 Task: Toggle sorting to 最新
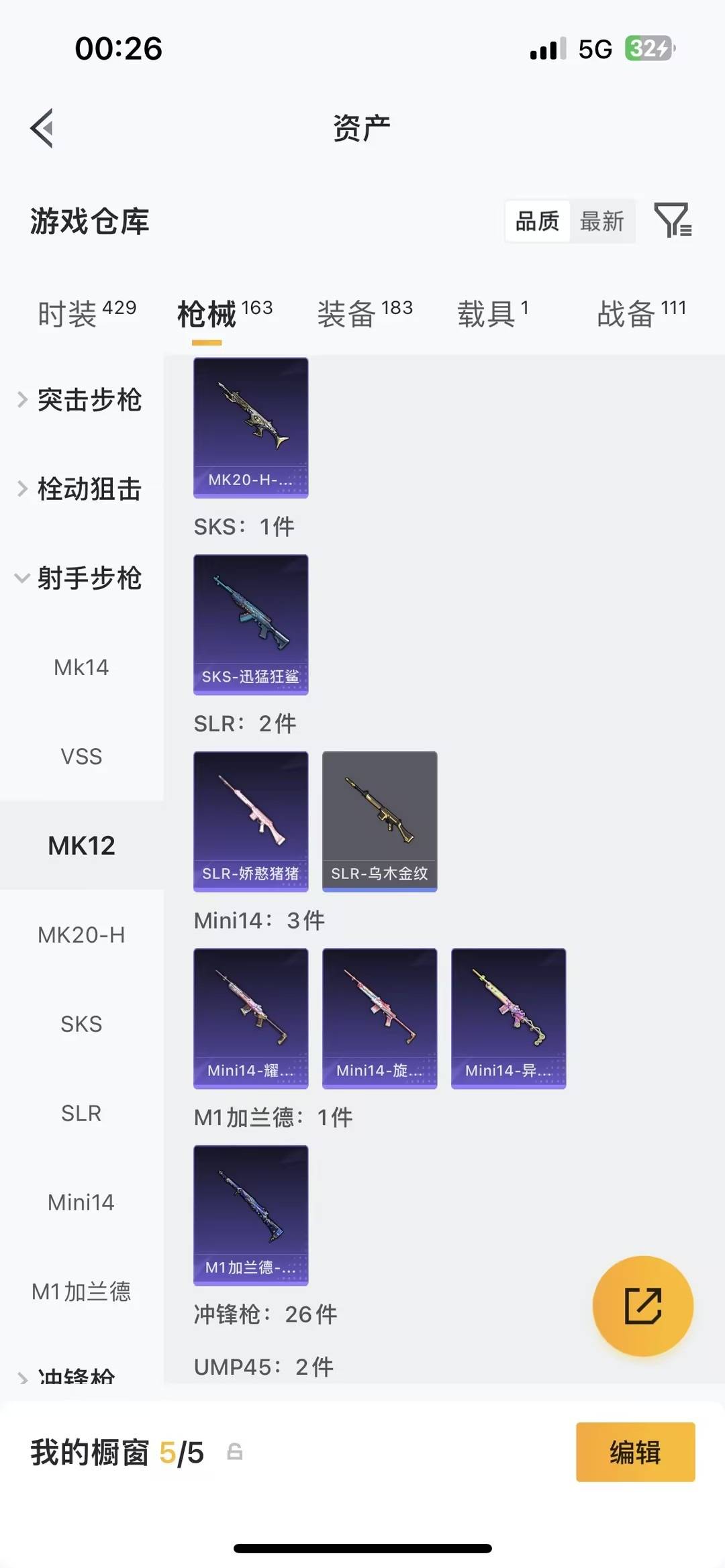[602, 221]
